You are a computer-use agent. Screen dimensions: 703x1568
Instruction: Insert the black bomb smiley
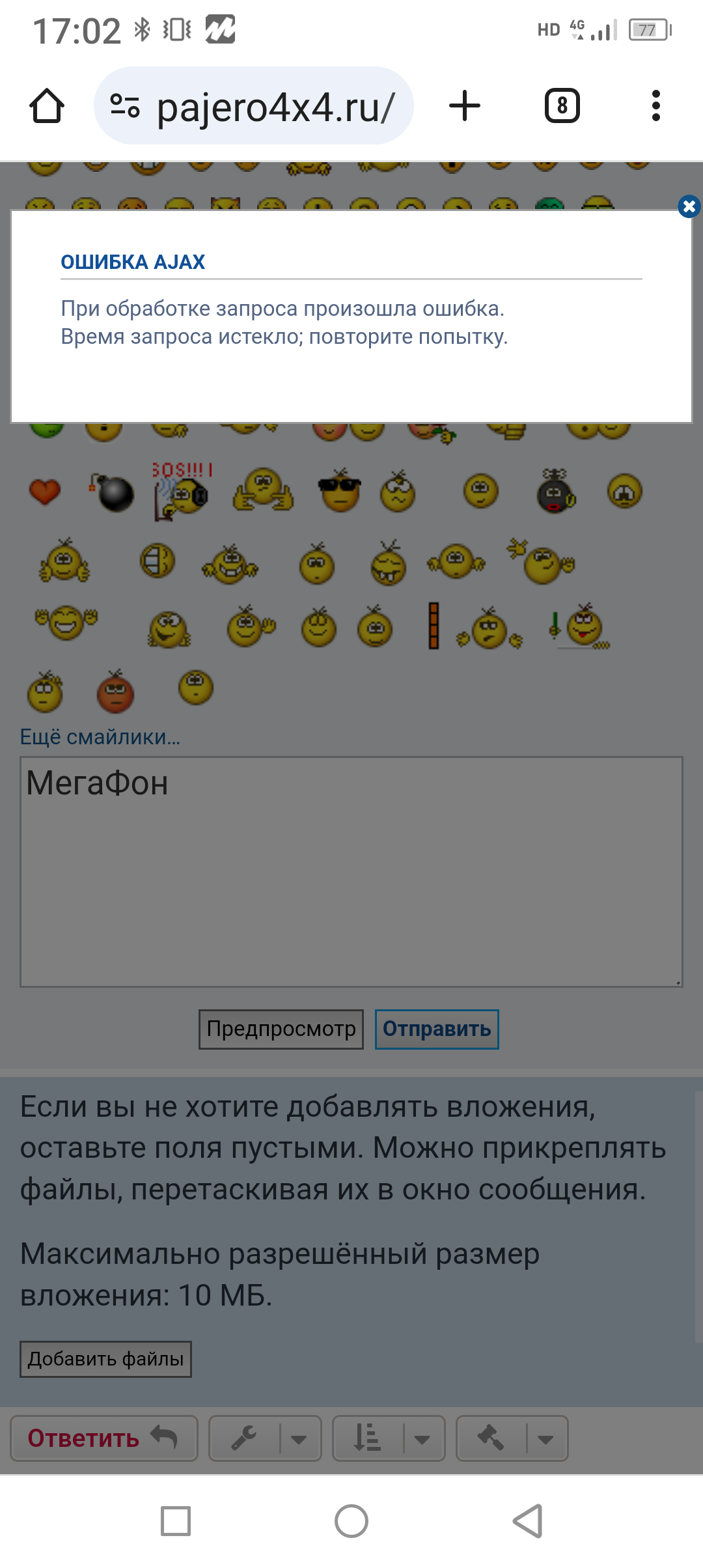coord(112,492)
